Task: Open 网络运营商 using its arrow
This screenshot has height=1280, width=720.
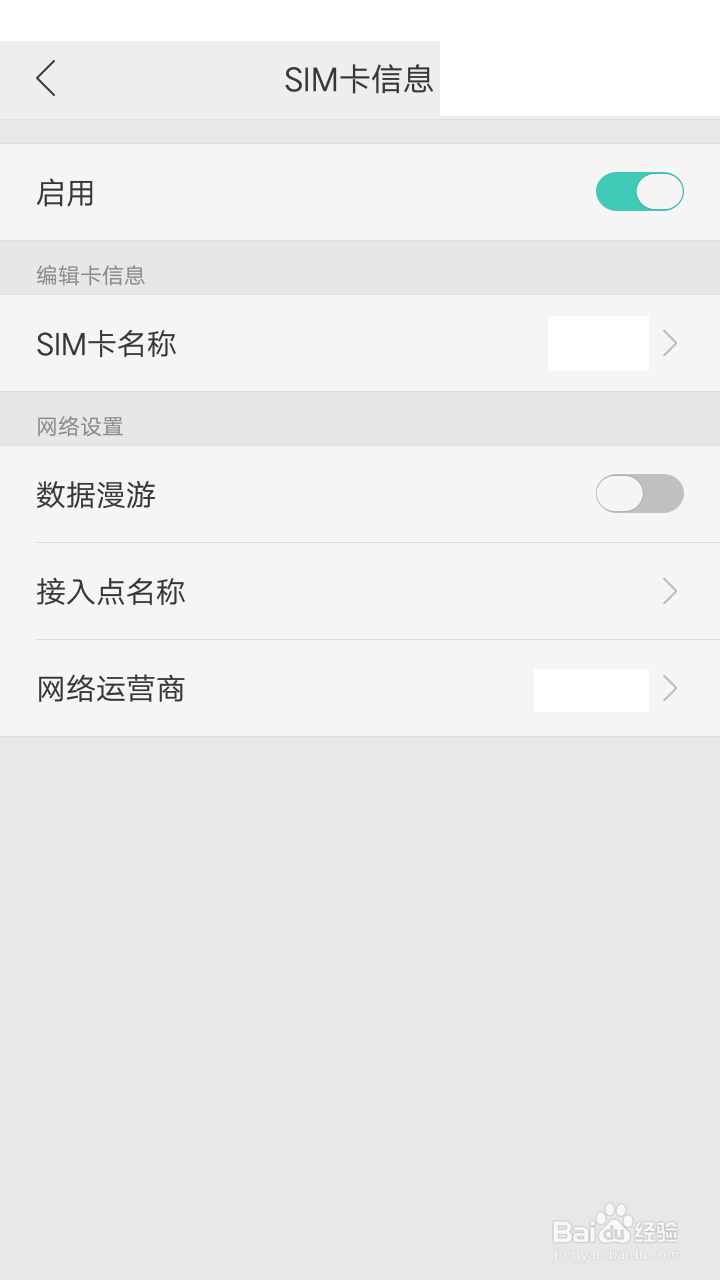Action: click(669, 689)
